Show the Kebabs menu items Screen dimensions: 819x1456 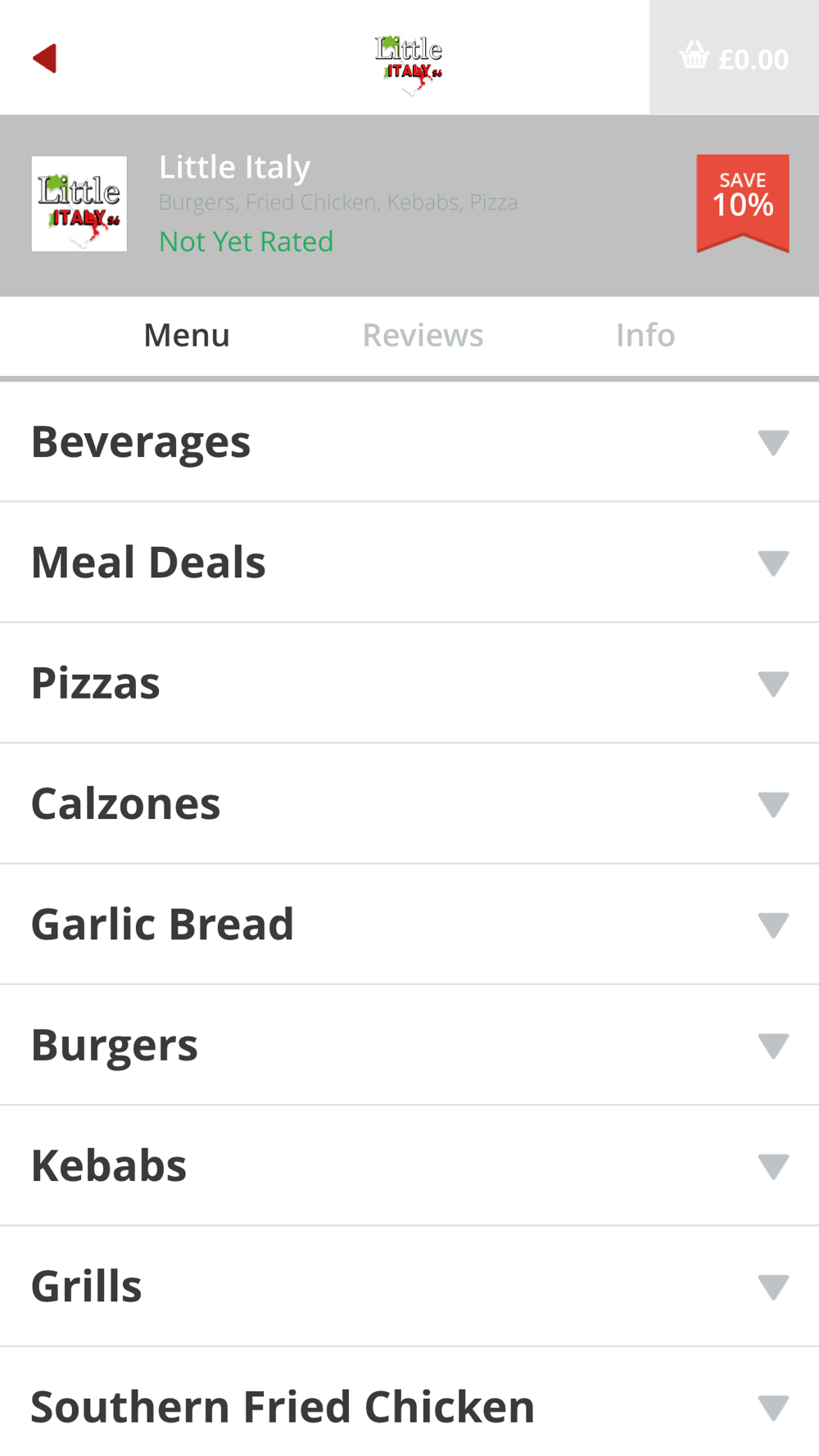409,1165
